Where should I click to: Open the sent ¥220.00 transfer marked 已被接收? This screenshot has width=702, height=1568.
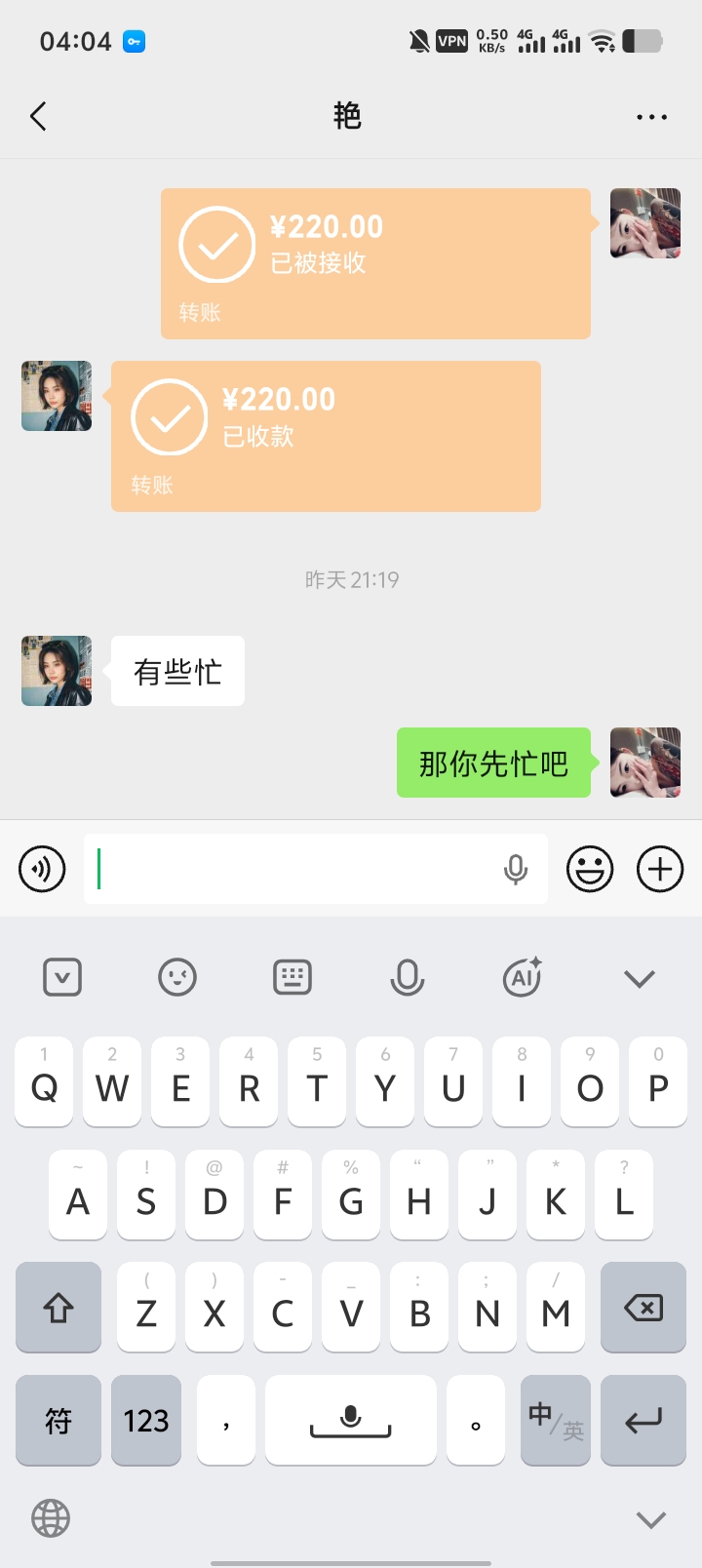click(x=375, y=263)
